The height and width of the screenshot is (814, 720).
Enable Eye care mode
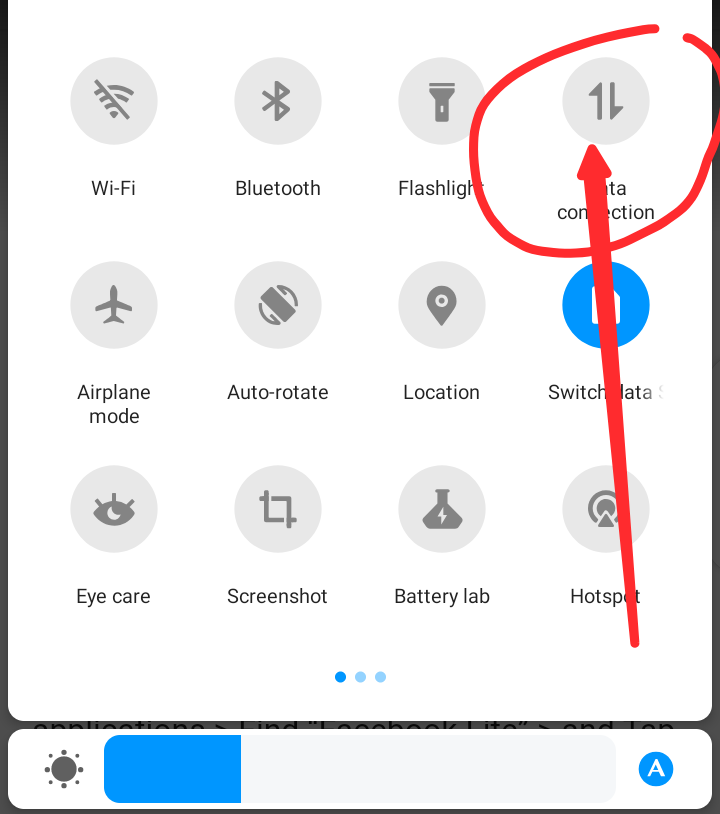tap(114, 509)
